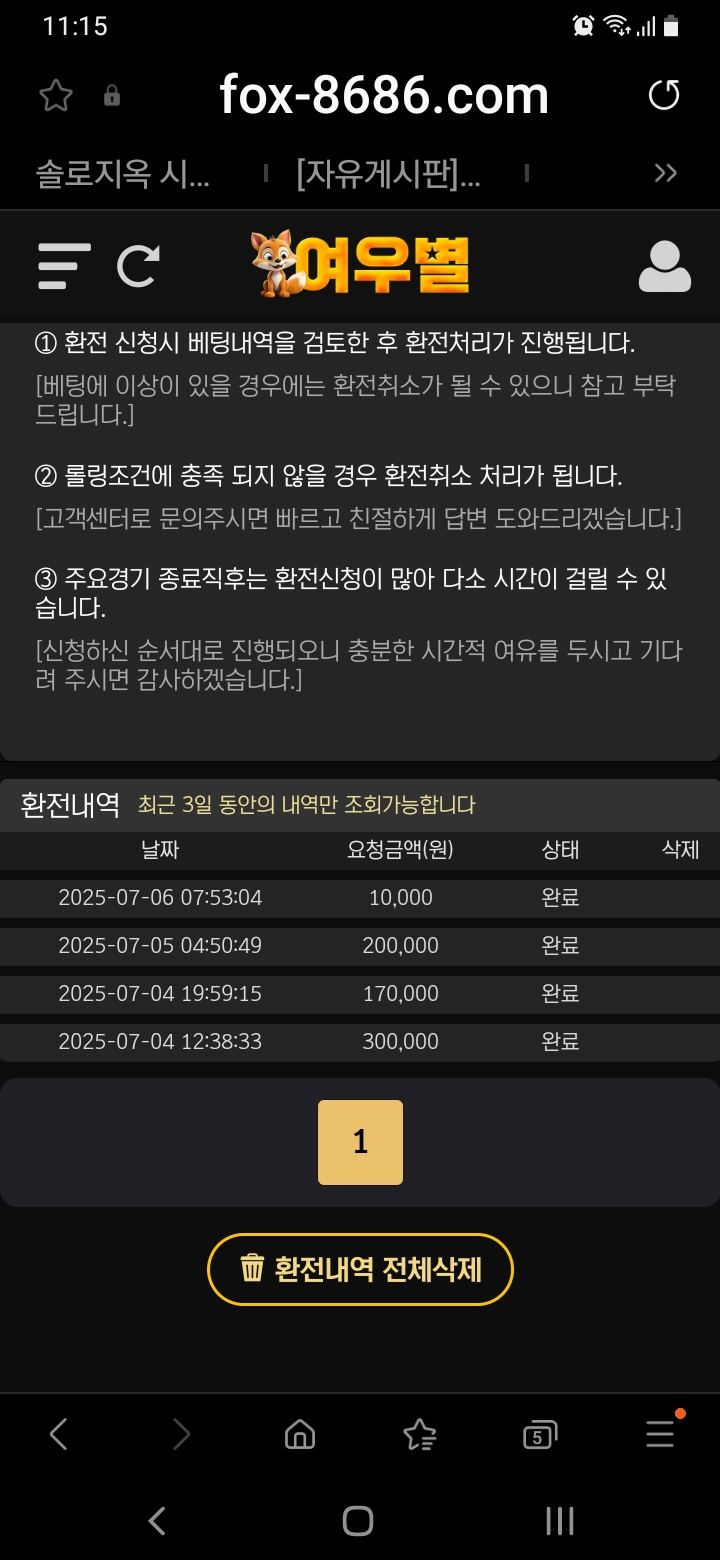The image size is (720, 1560).
Task: Expand more bookmarks with the double chevron
Action: (665, 174)
